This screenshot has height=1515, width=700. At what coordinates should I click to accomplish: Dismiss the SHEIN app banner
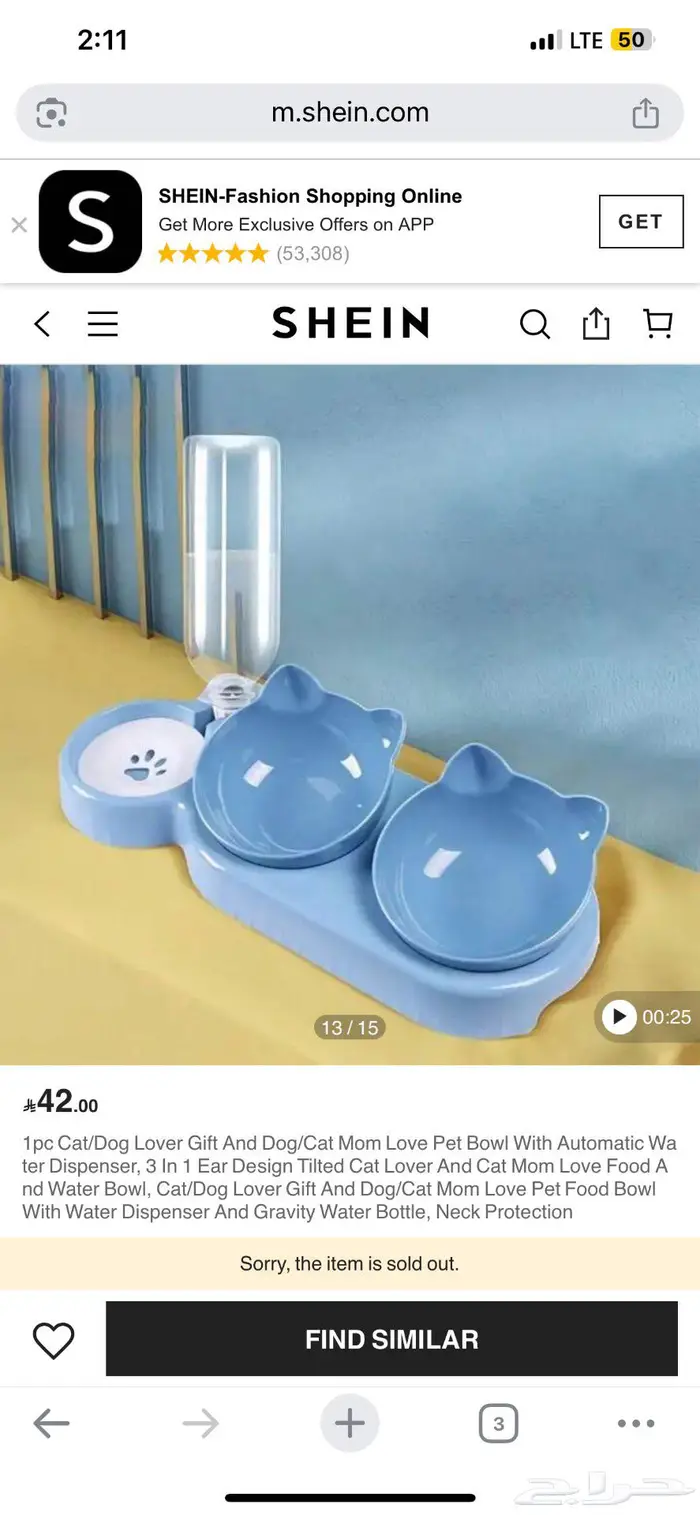click(x=19, y=225)
